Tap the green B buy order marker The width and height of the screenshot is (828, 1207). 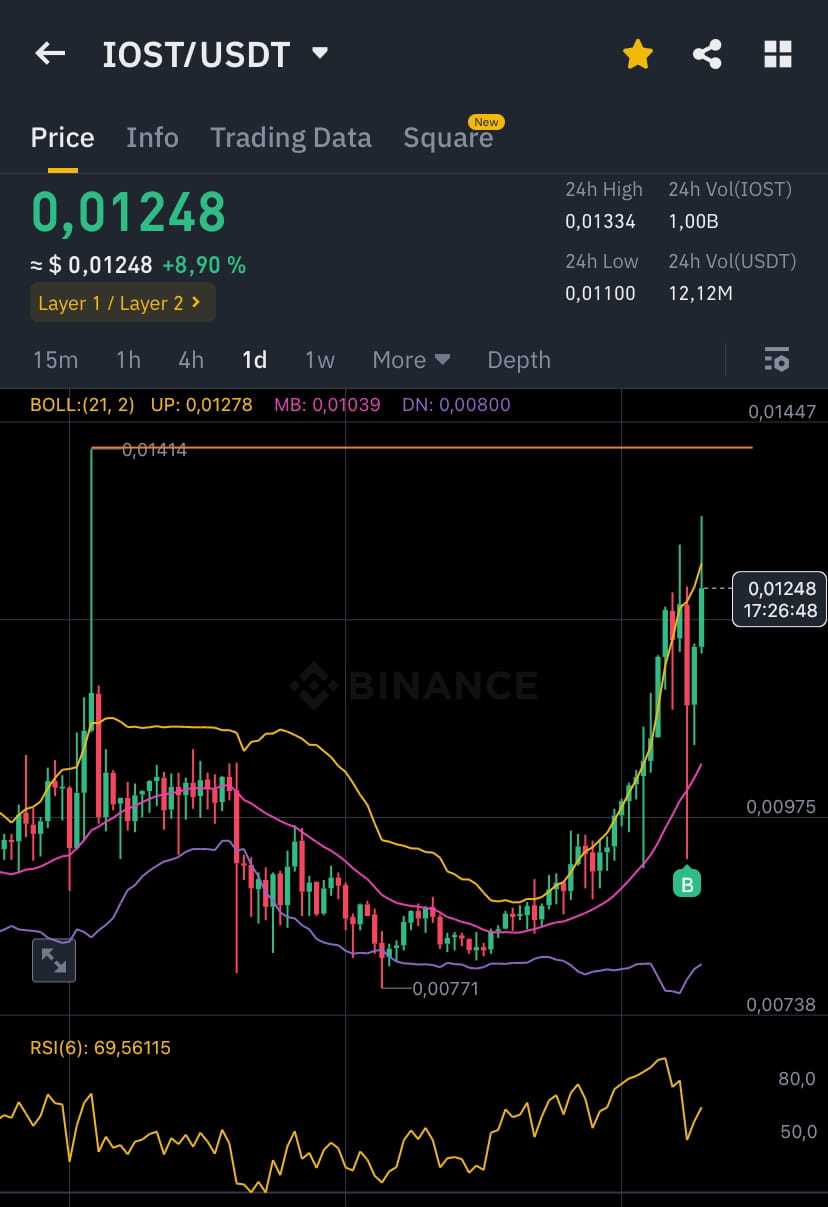687,881
